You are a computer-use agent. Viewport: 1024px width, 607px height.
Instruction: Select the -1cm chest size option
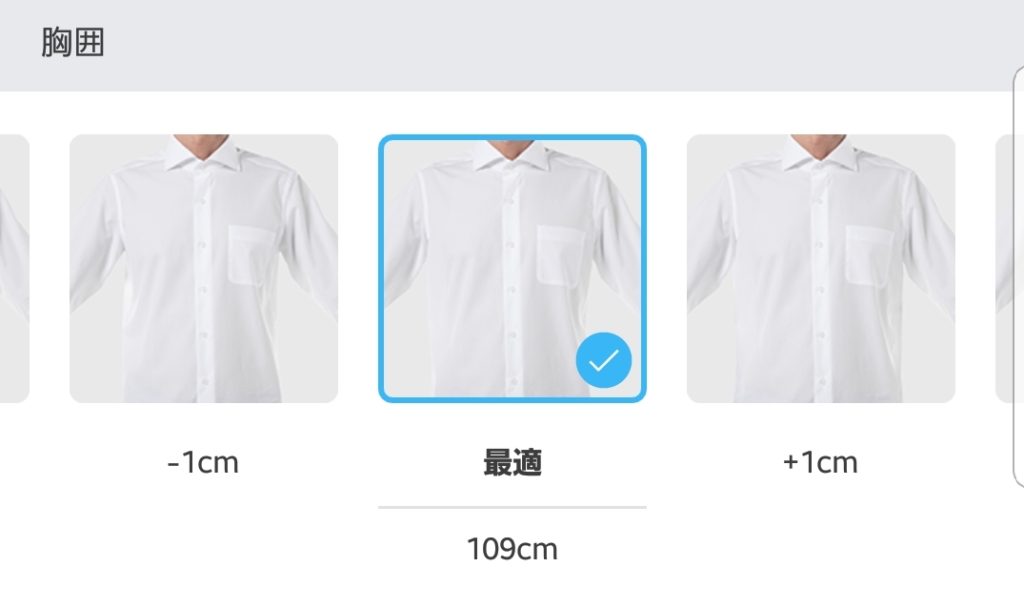203,269
